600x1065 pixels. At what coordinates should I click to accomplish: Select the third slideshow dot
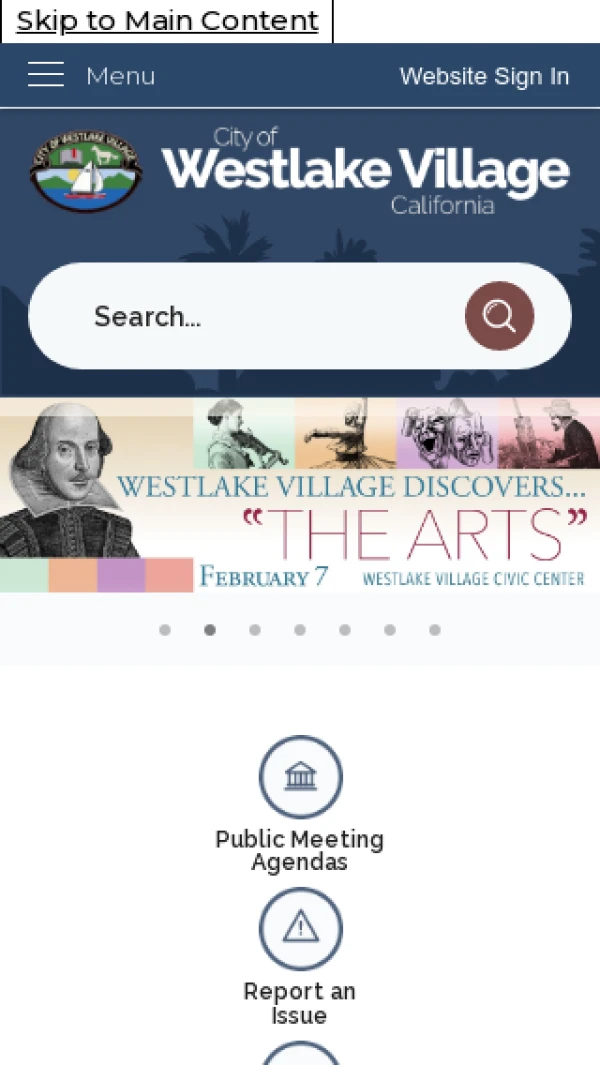click(255, 630)
